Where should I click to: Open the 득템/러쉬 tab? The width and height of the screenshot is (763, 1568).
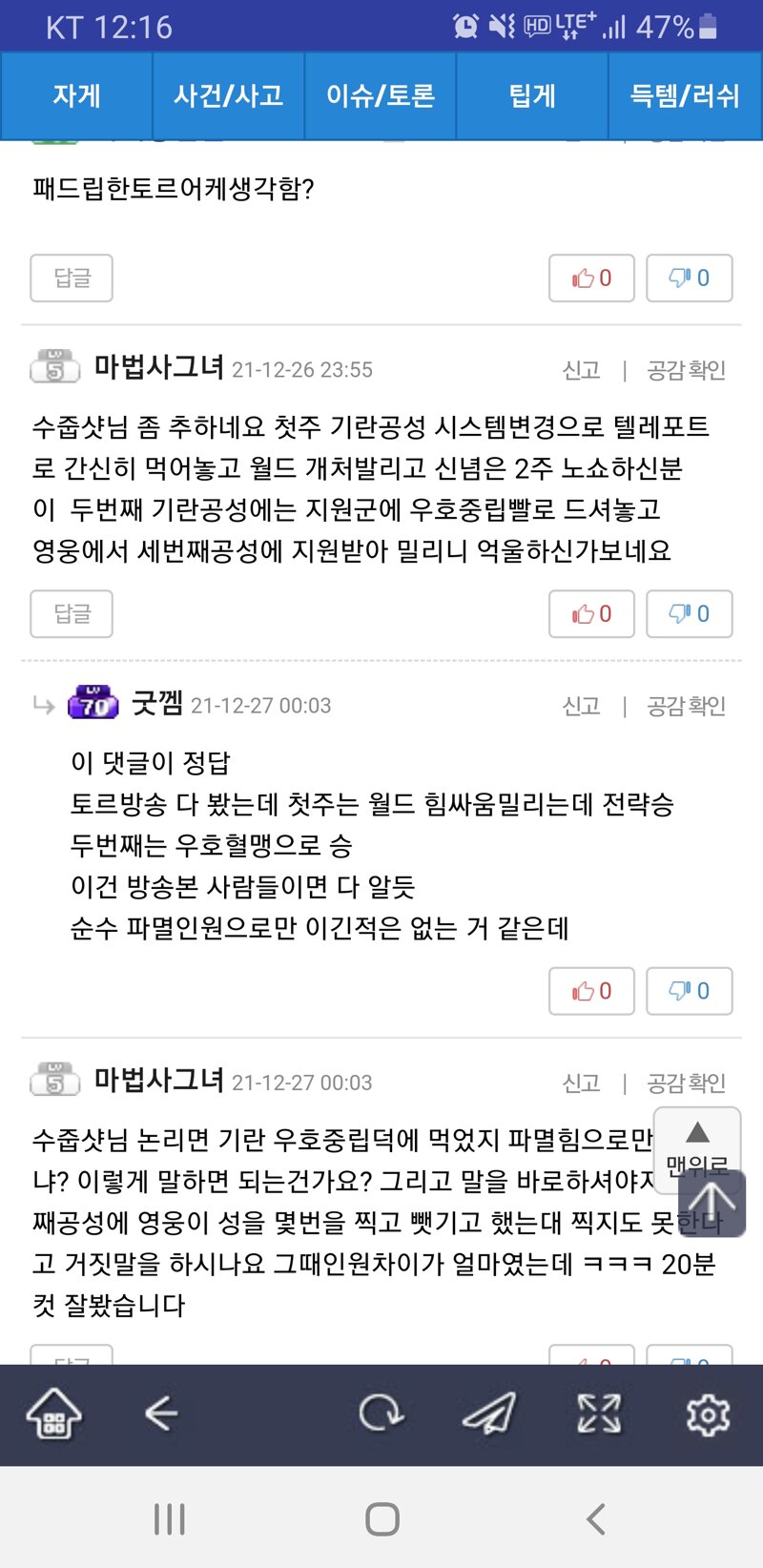[x=685, y=95]
